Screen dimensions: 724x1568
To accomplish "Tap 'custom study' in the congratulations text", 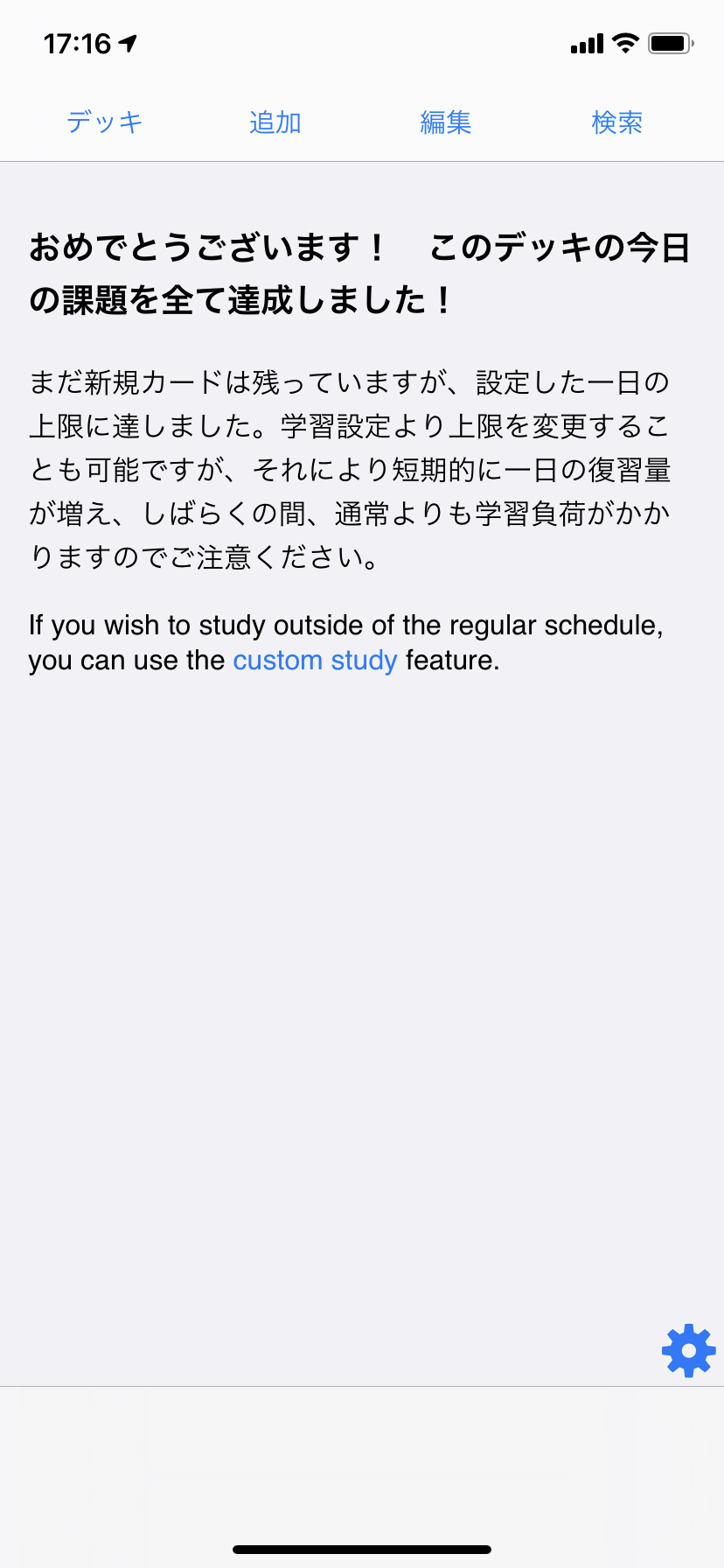I will [315, 660].
